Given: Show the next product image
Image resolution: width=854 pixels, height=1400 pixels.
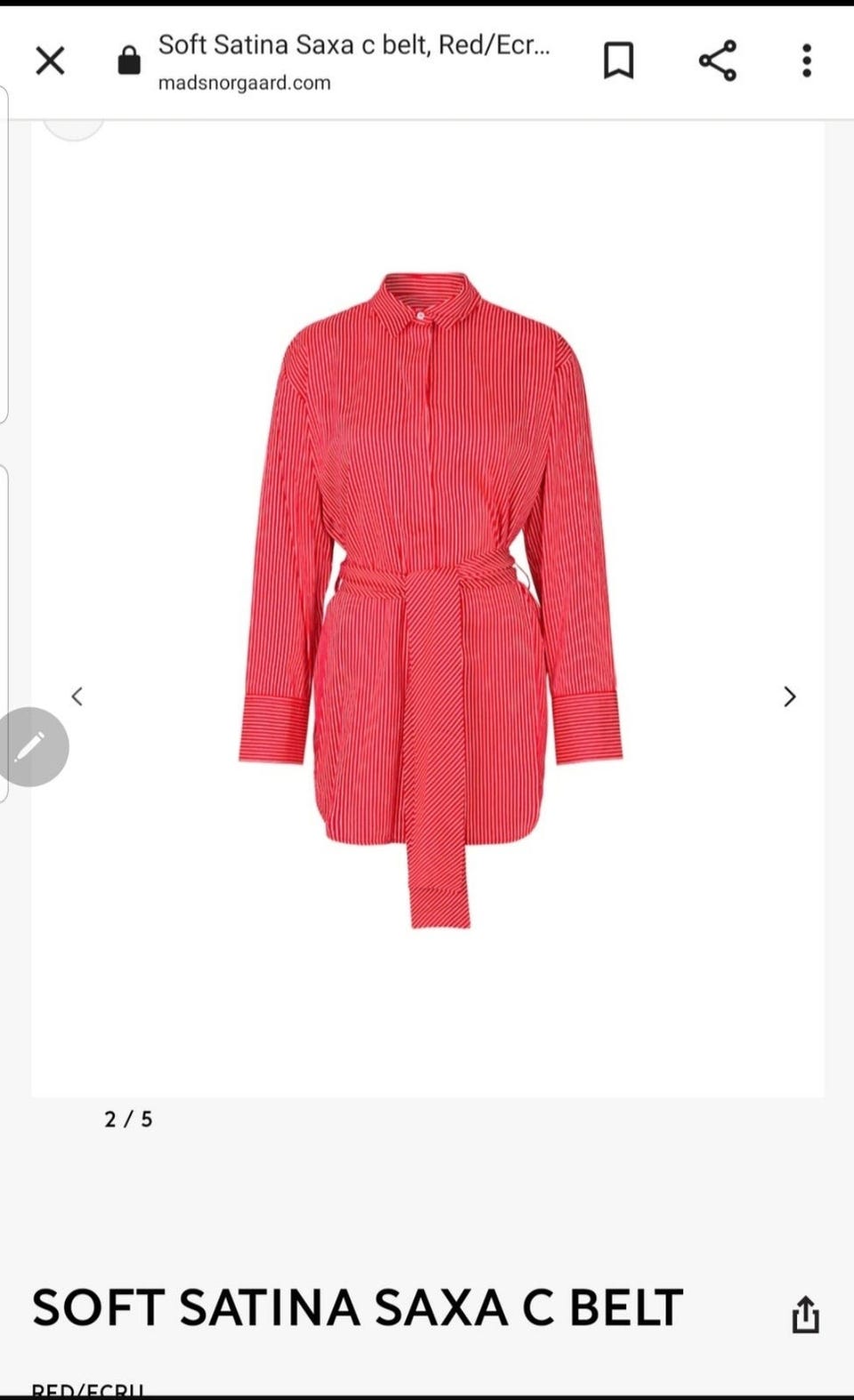Looking at the screenshot, I should click(x=789, y=696).
